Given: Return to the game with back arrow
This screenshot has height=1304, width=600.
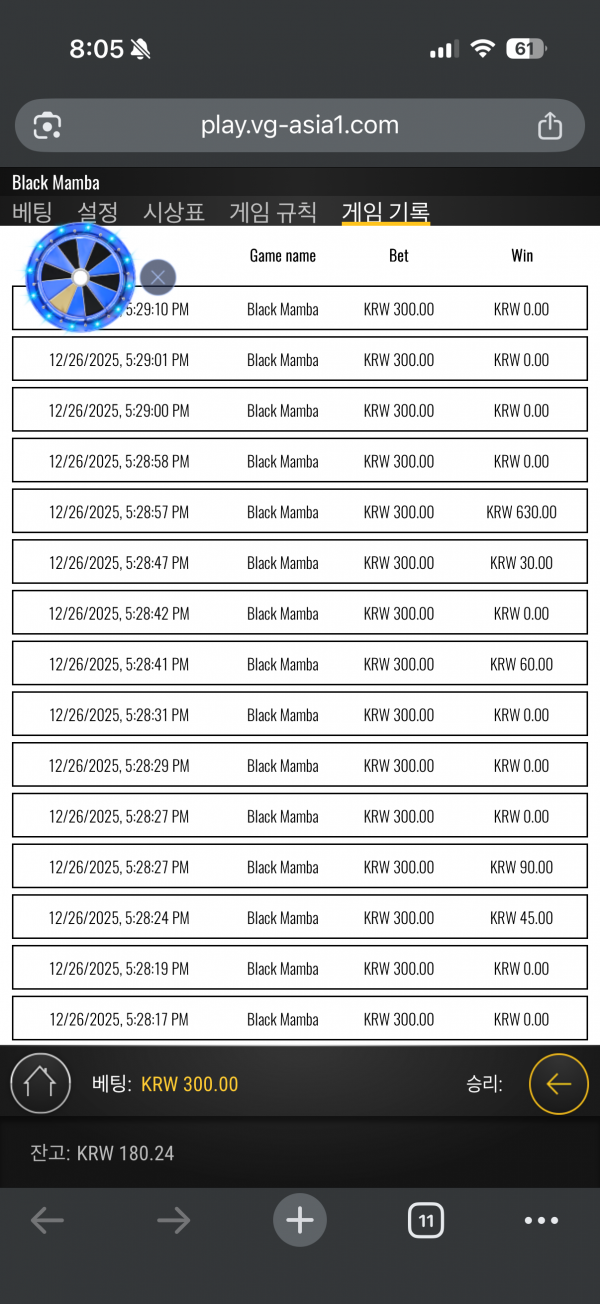Looking at the screenshot, I should click(558, 1084).
